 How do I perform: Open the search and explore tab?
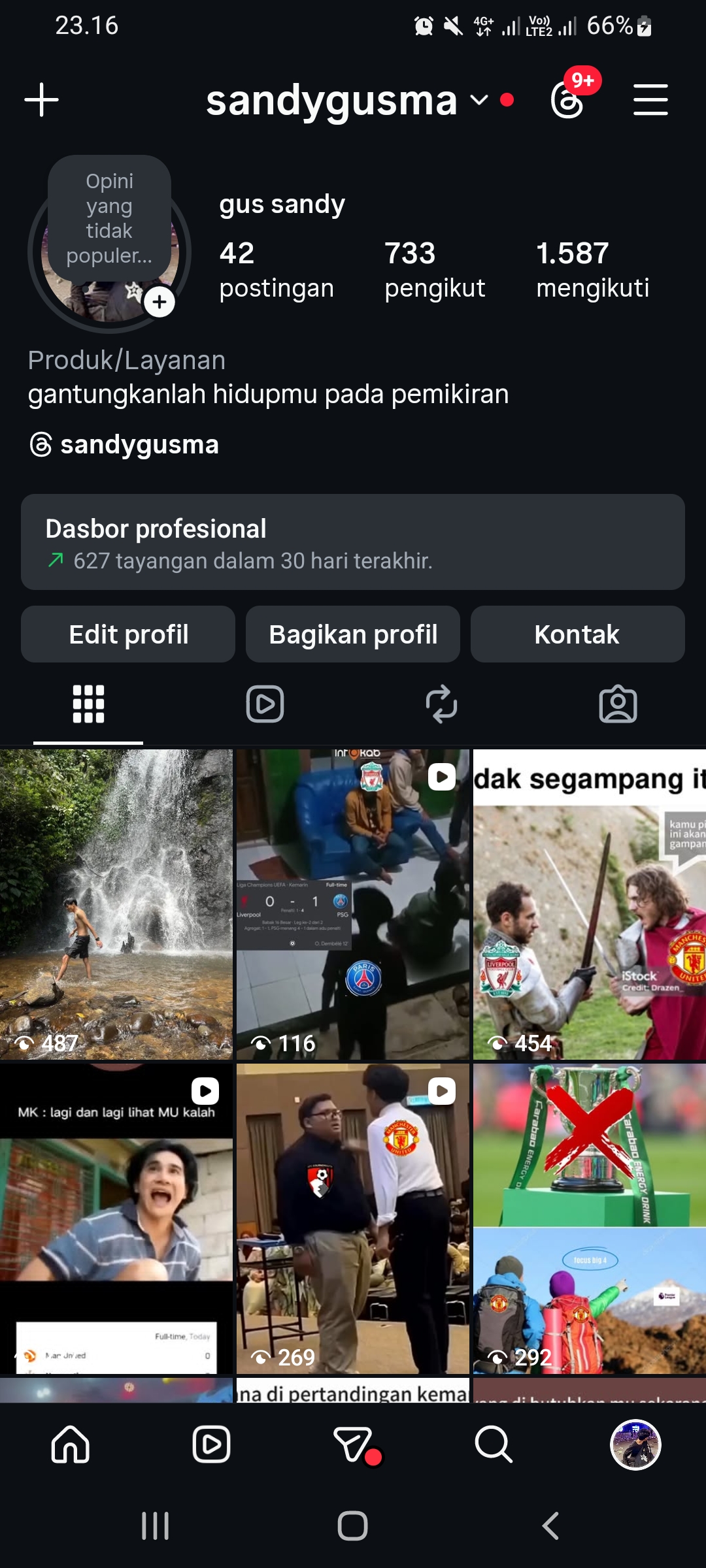coord(494,1444)
